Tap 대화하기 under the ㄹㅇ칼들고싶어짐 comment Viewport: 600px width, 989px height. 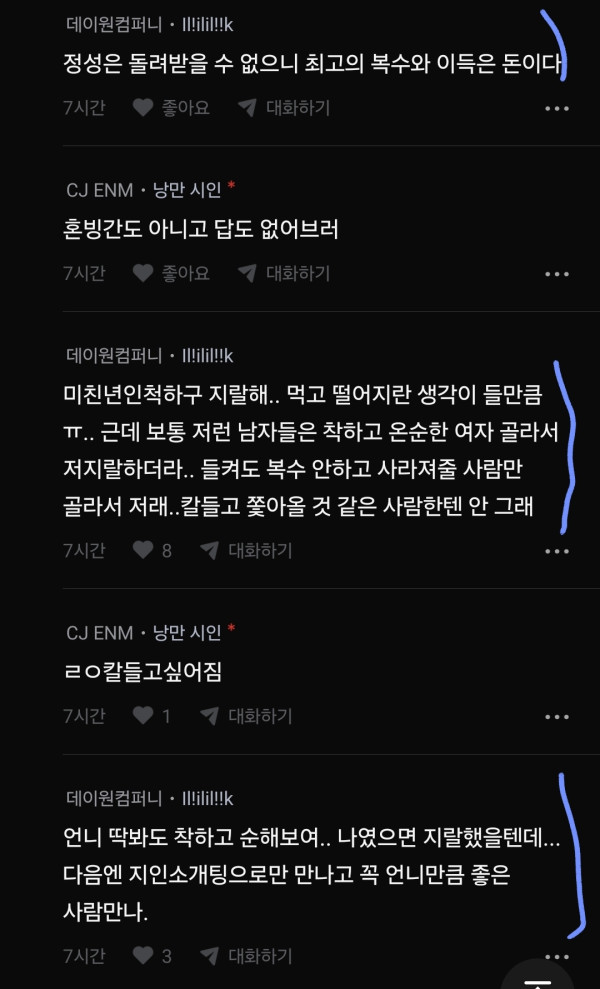coord(246,716)
